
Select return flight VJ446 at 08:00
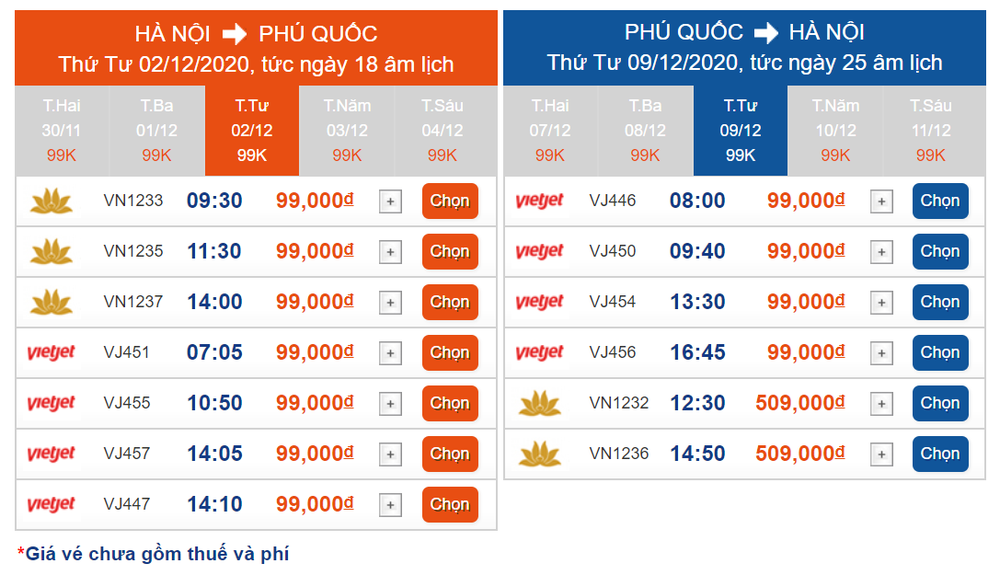pyautogui.click(x=940, y=201)
